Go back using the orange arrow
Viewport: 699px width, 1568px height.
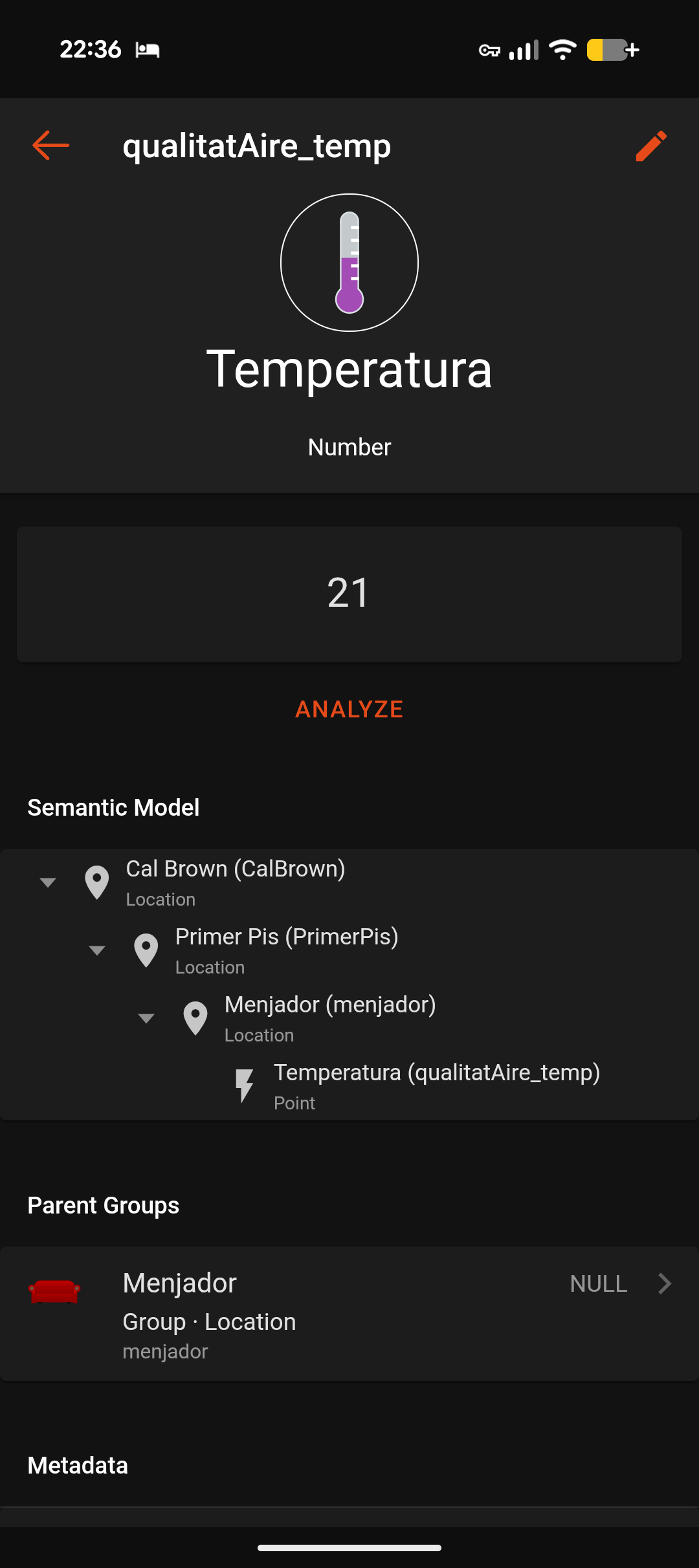[50, 145]
